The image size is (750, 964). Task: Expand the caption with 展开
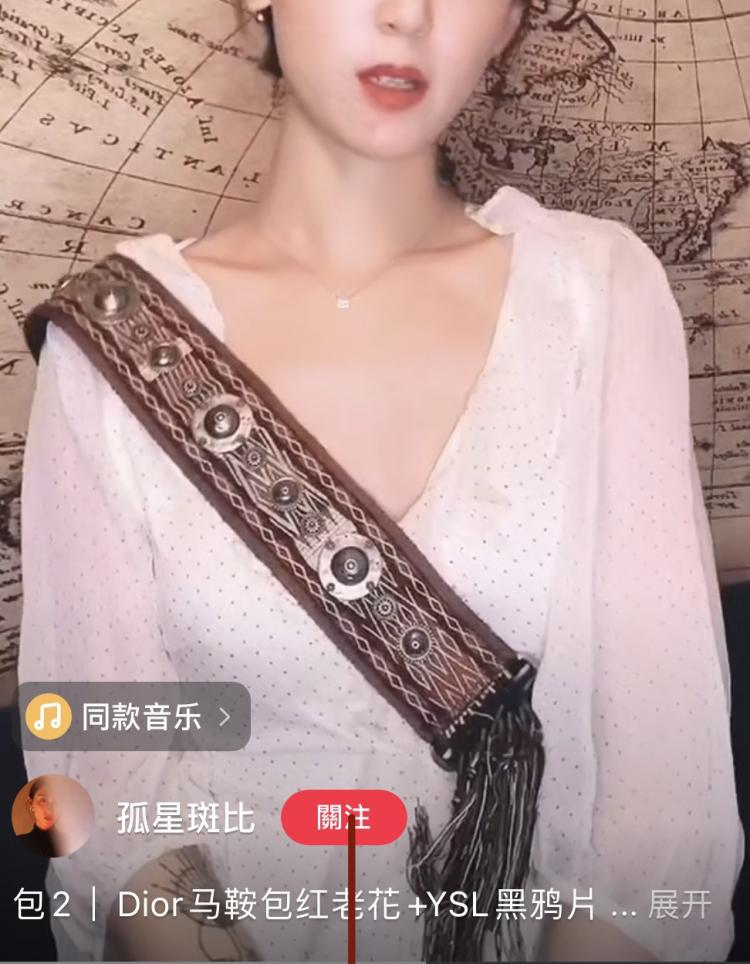(680, 906)
